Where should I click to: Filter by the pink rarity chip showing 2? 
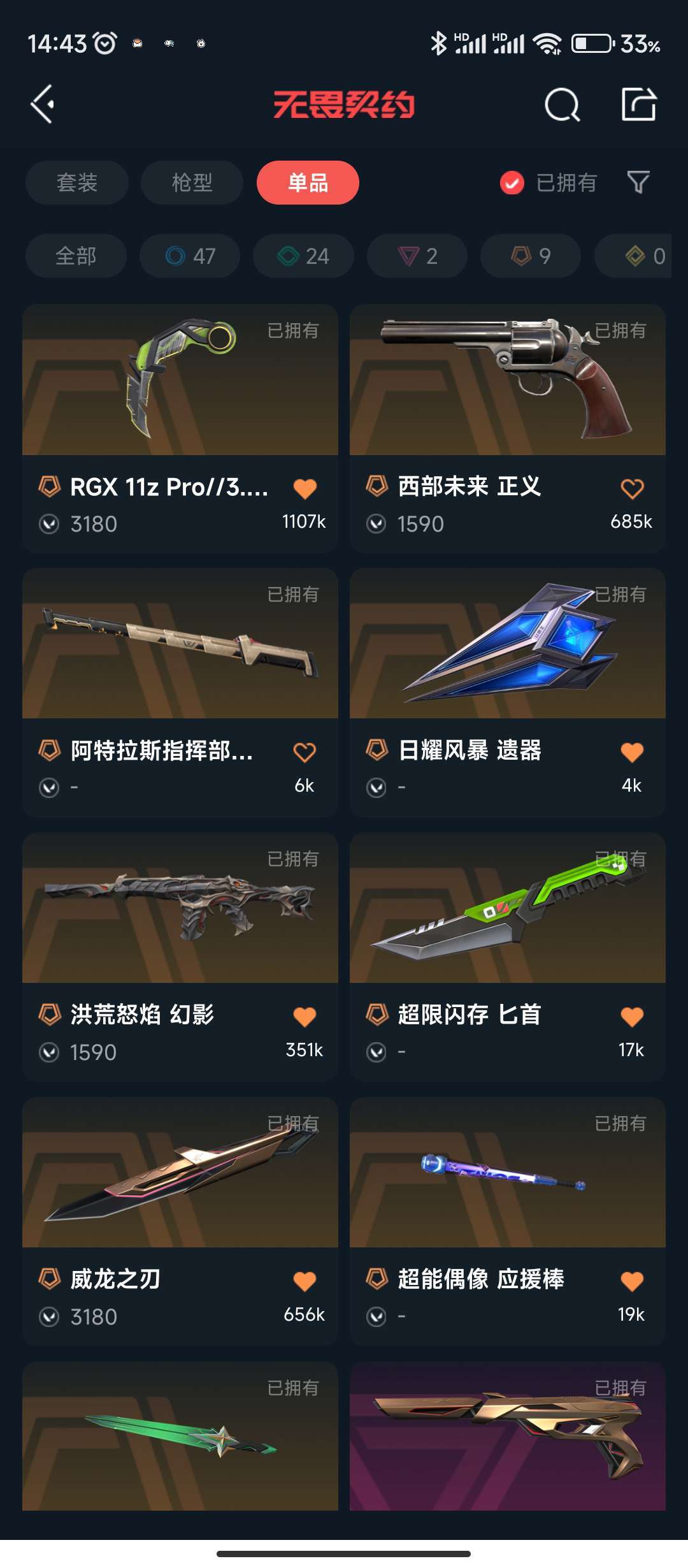pyautogui.click(x=417, y=256)
